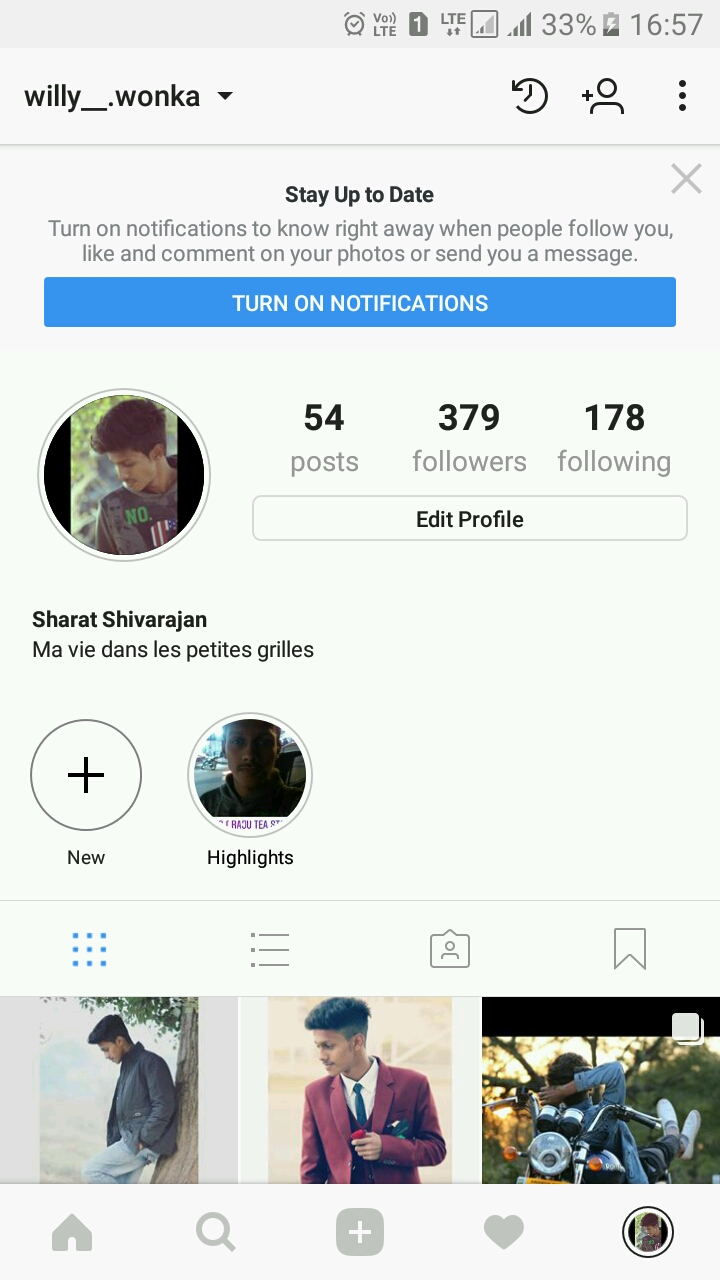Go to the home feed
This screenshot has height=1280, width=720.
[72, 1233]
